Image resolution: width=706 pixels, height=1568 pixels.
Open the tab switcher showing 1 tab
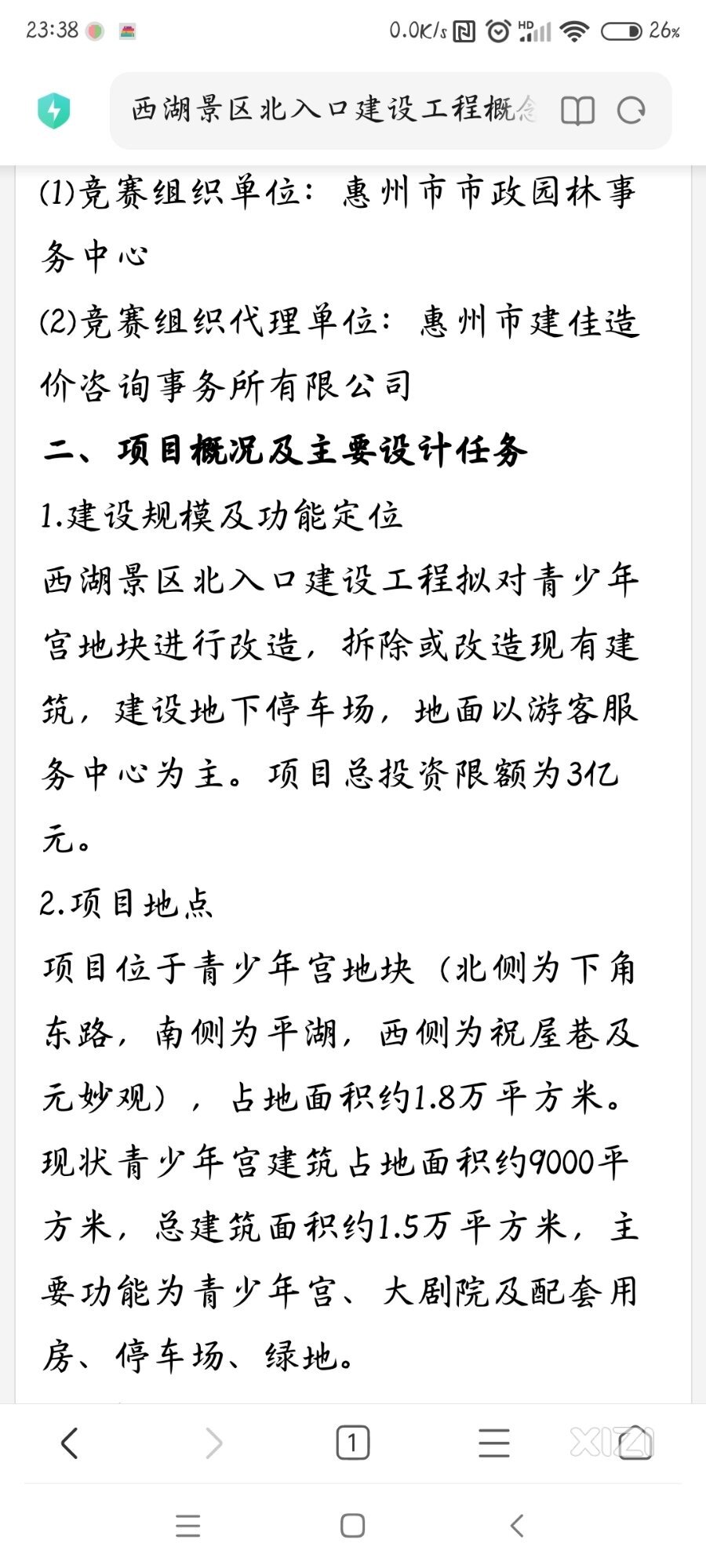click(353, 1443)
